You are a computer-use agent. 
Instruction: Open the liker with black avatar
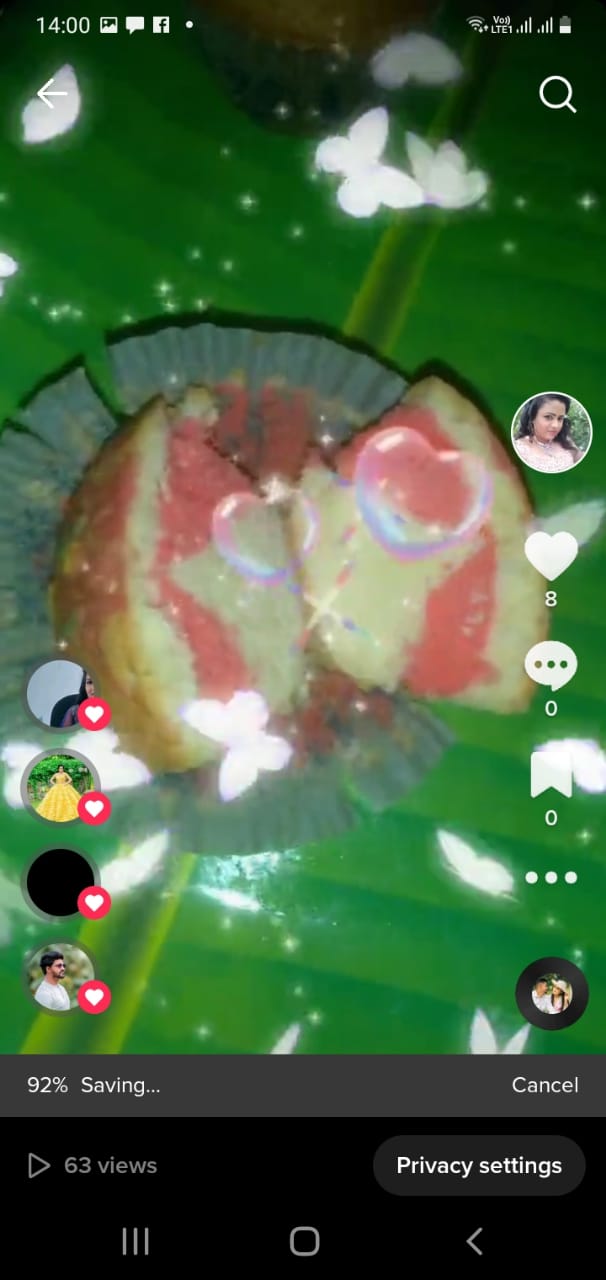pyautogui.click(x=60, y=882)
